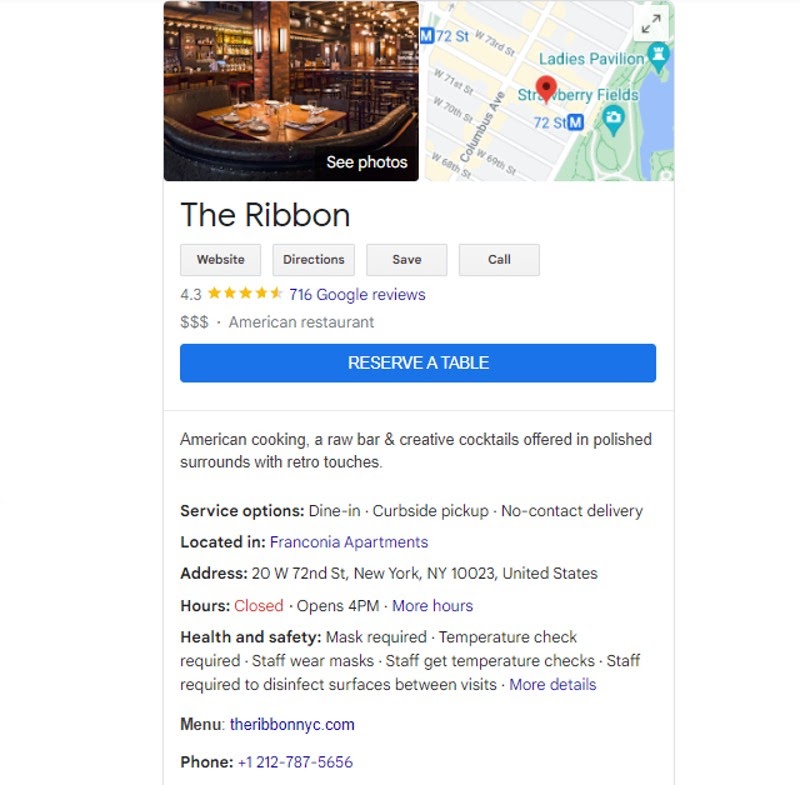Open the restaurant's Website button
This screenshot has width=800, height=785.
pyautogui.click(x=220, y=260)
